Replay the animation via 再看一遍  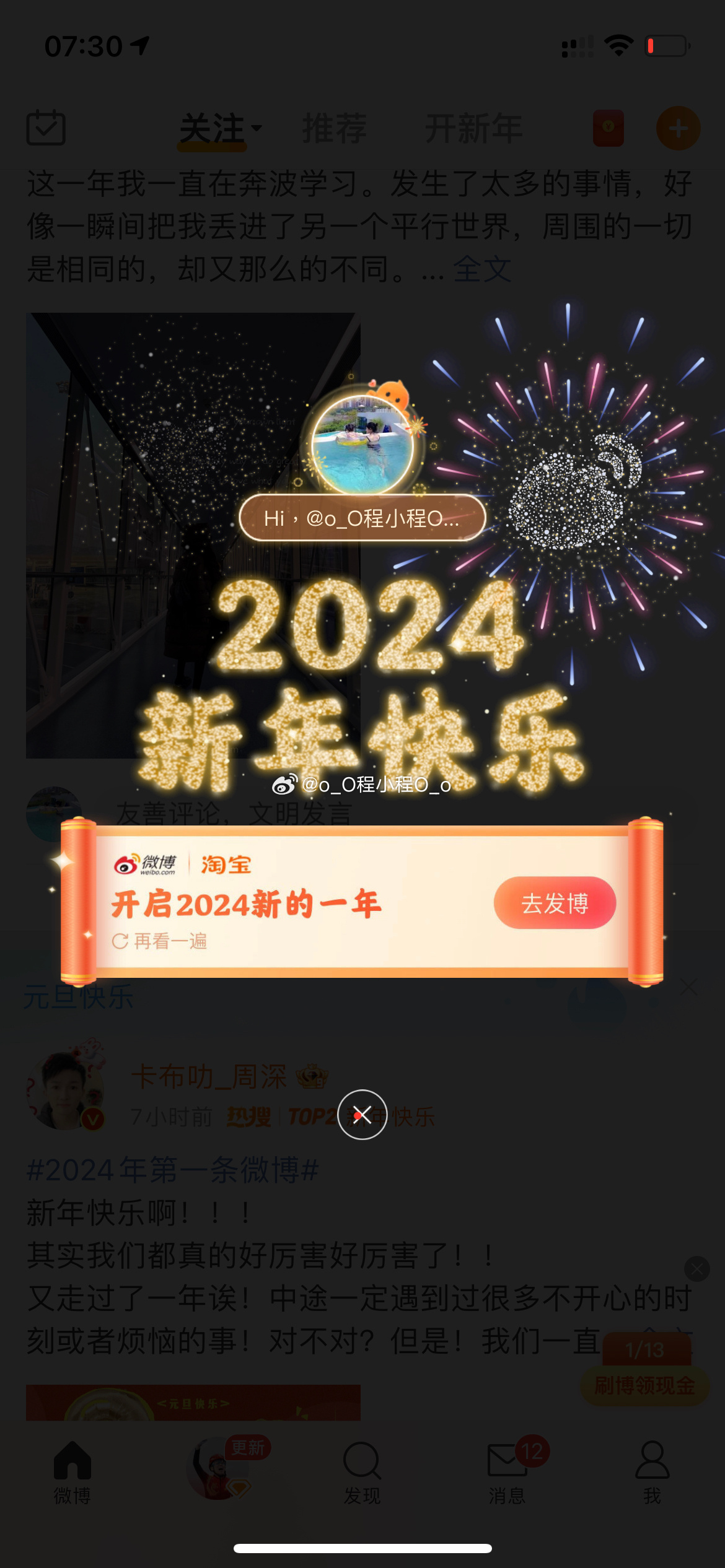coord(160,941)
